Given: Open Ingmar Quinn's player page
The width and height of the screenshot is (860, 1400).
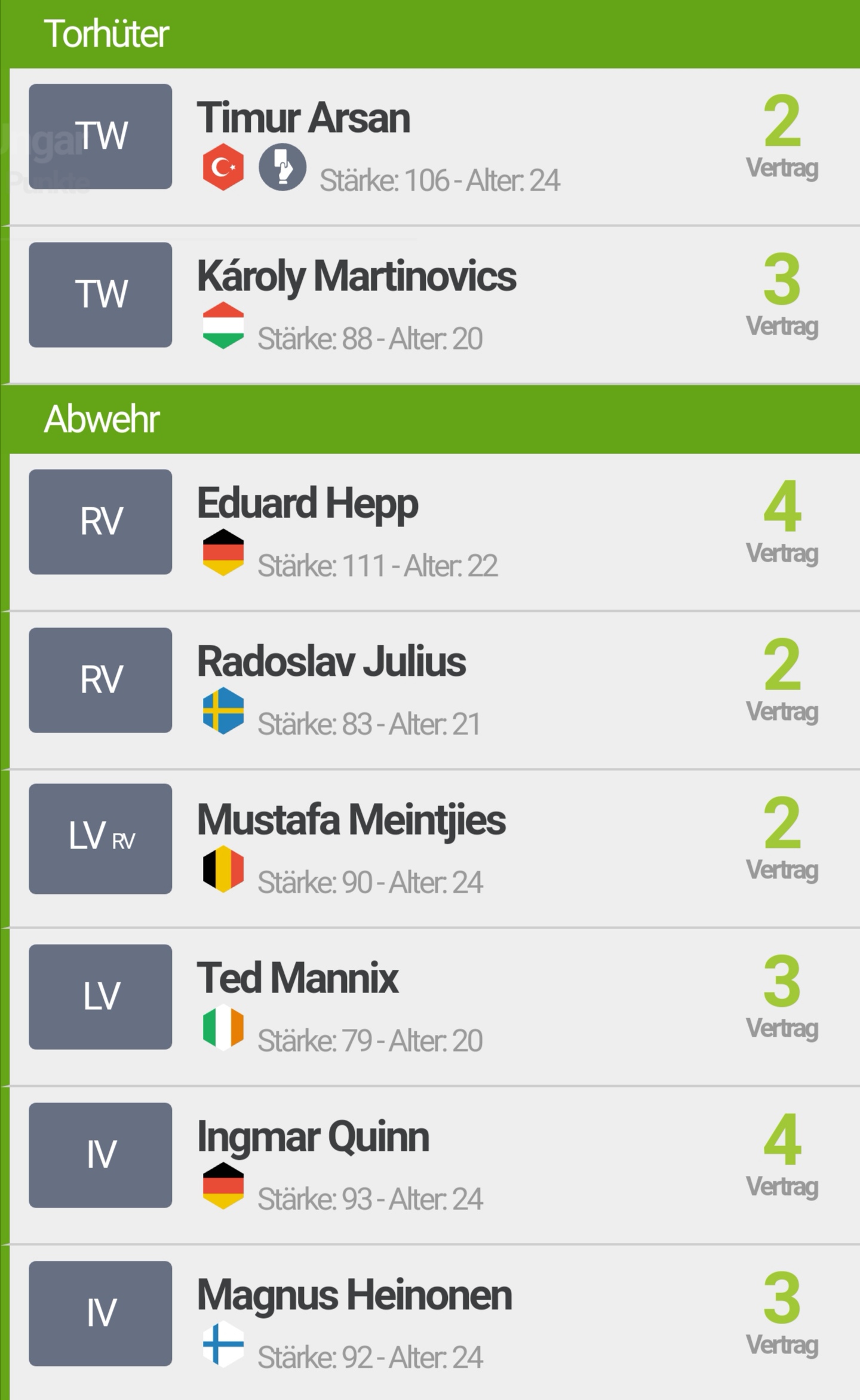Looking at the screenshot, I should 313,1137.
